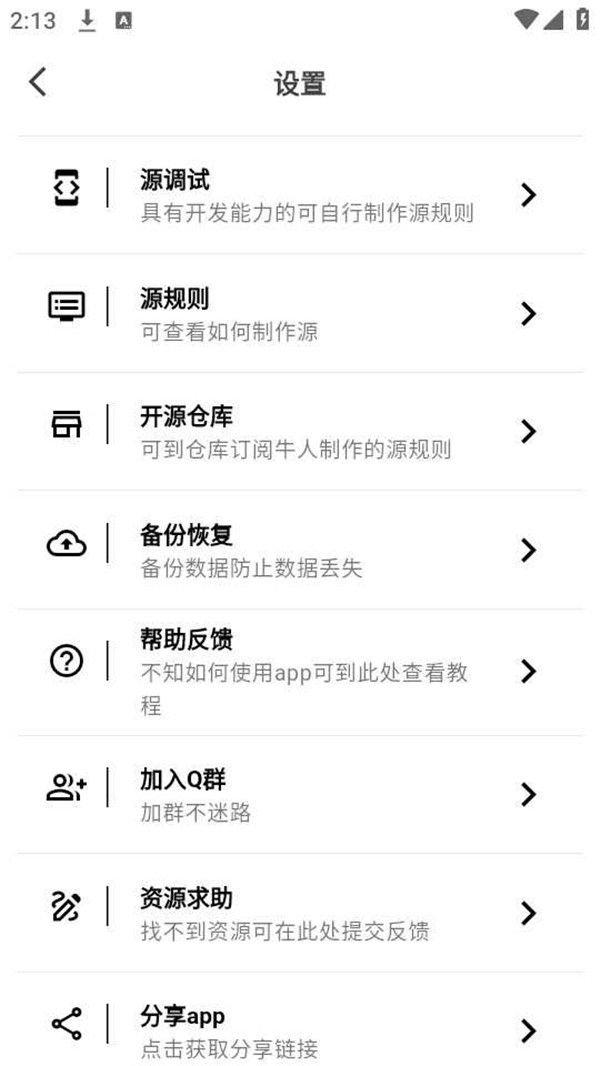Viewport: 600px width, 1066px height.
Task: Go back from the 设置 page
Action: 38,82
